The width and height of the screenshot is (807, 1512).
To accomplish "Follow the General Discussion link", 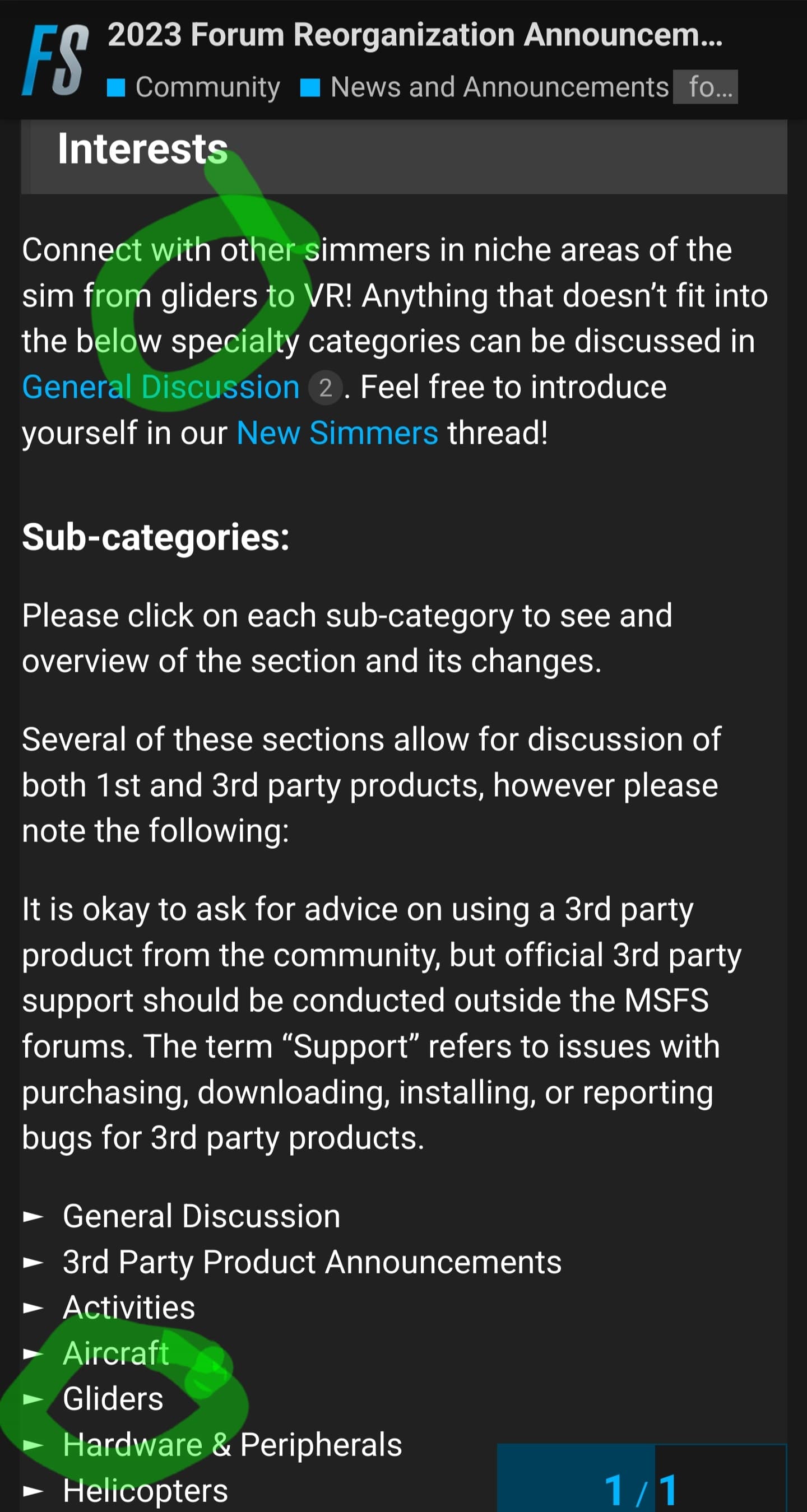I will point(161,388).
